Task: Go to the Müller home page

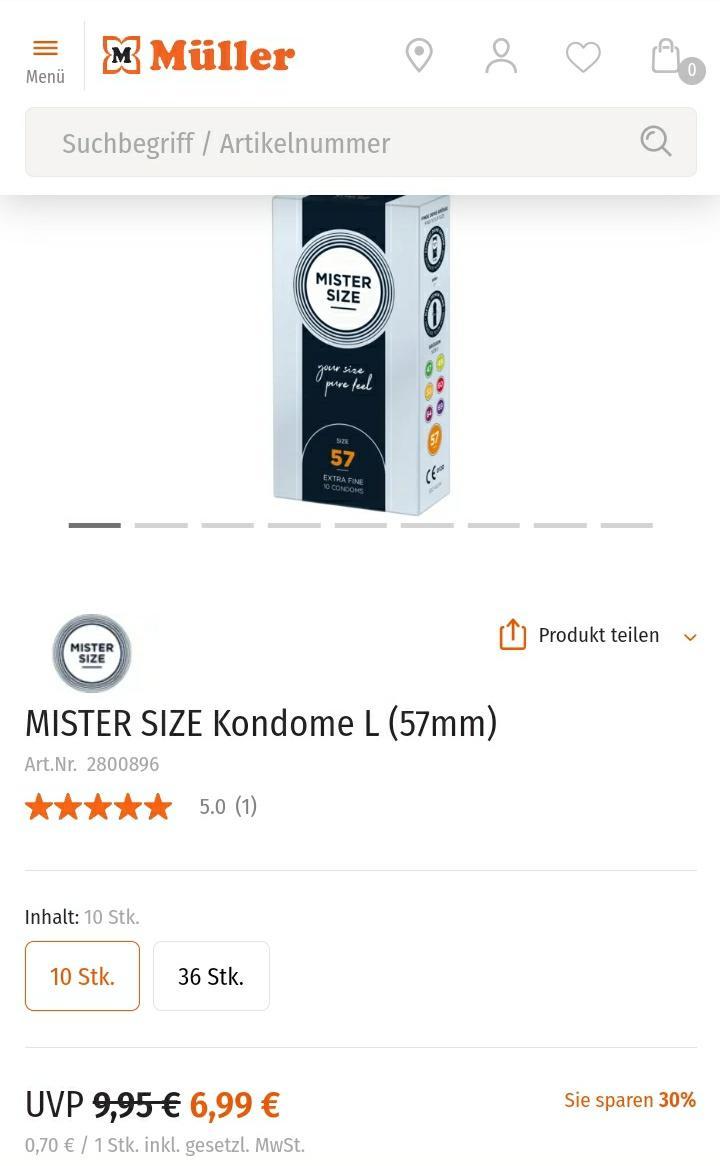Action: click(x=199, y=56)
